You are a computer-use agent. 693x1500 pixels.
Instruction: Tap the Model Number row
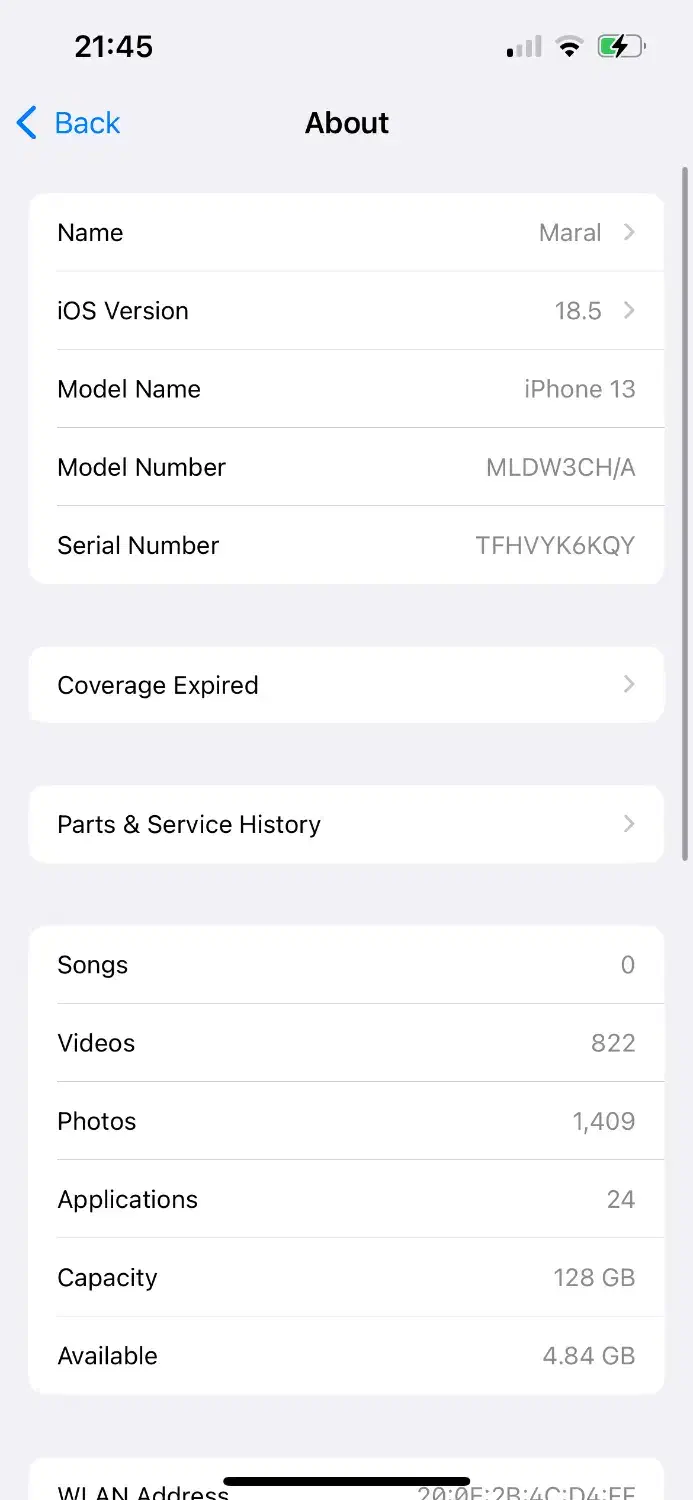[346, 467]
